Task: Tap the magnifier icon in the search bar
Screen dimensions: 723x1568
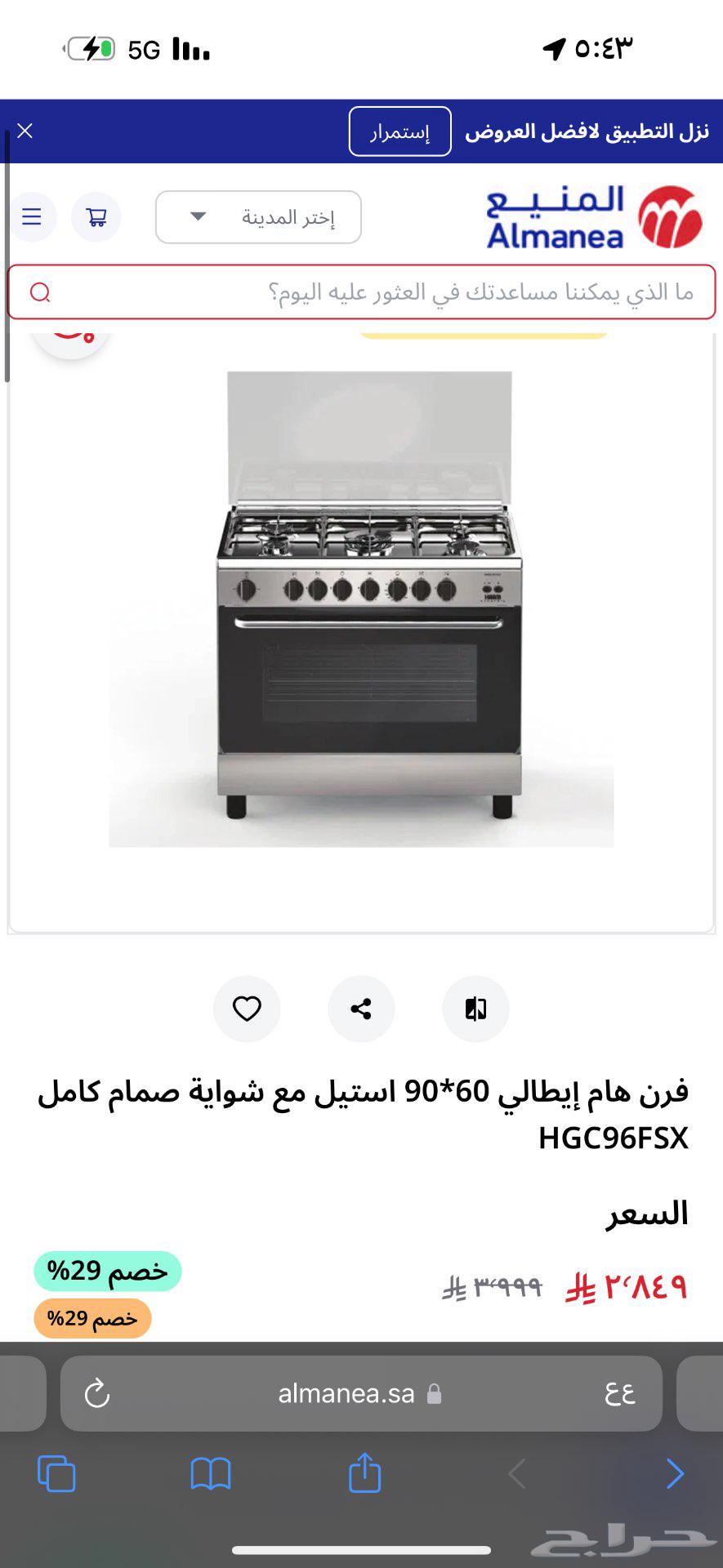Action: tap(40, 292)
